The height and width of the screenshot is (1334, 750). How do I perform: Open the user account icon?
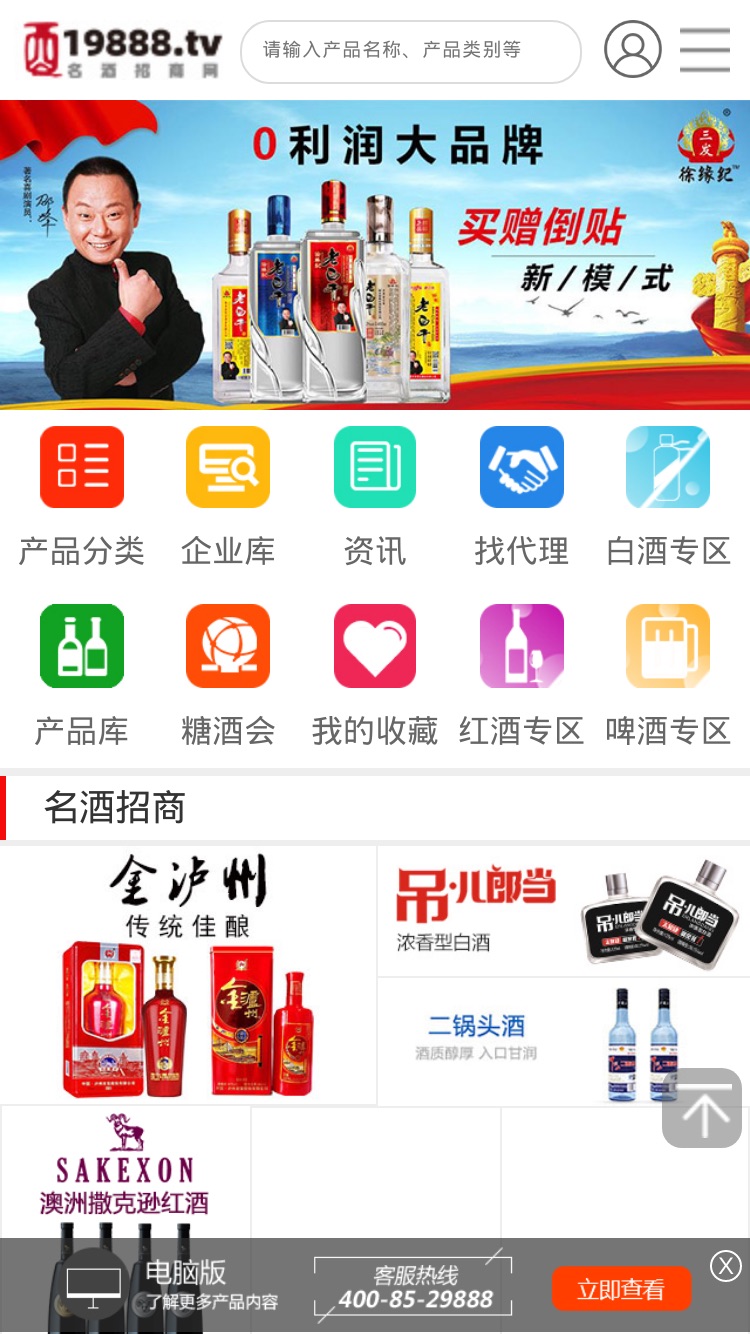pyautogui.click(x=632, y=49)
